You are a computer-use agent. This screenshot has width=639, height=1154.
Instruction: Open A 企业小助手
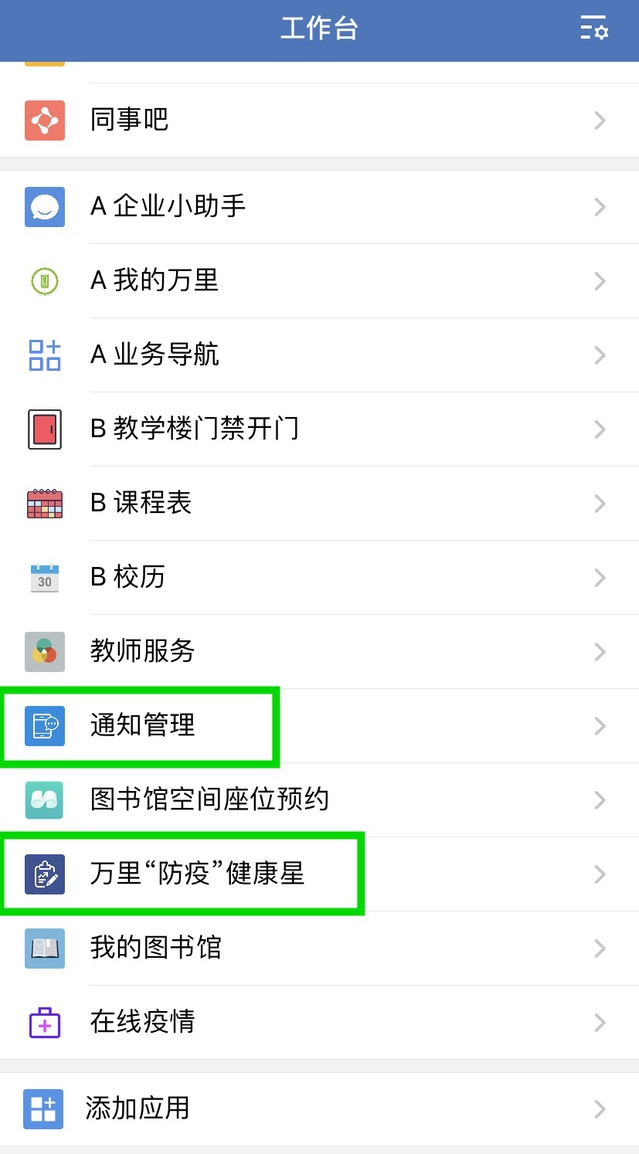pyautogui.click(x=320, y=207)
